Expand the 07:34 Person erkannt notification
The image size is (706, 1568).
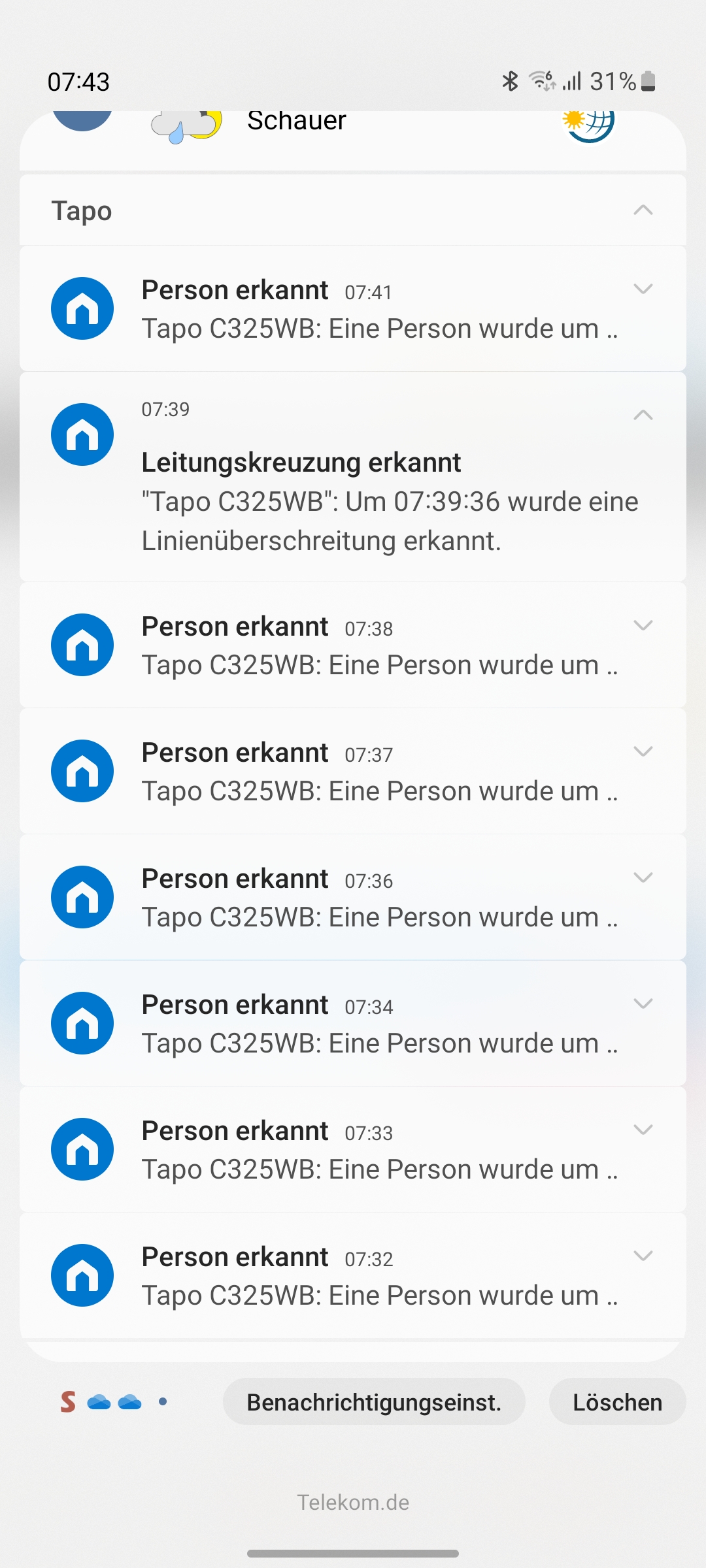click(643, 1004)
